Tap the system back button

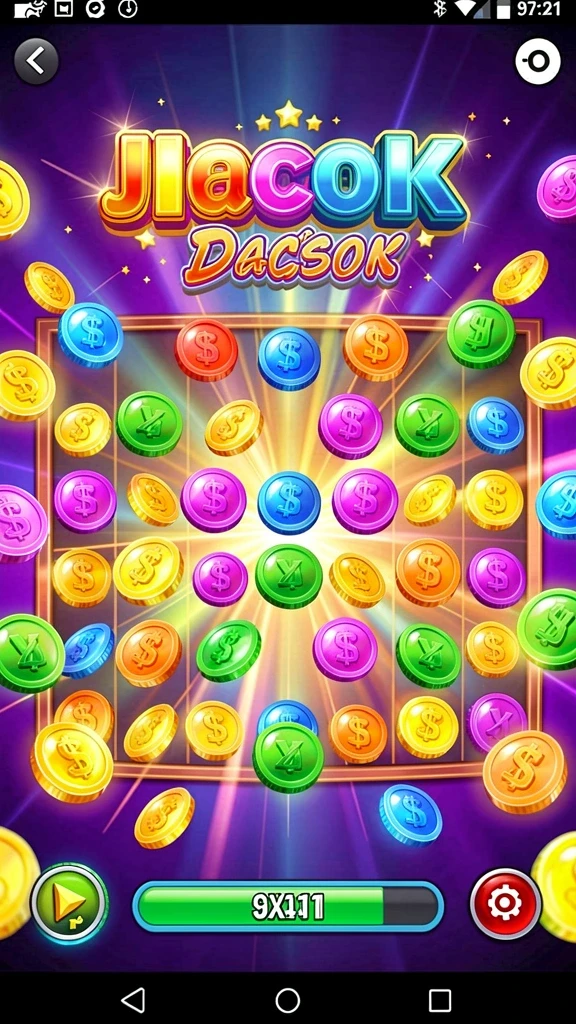133,999
